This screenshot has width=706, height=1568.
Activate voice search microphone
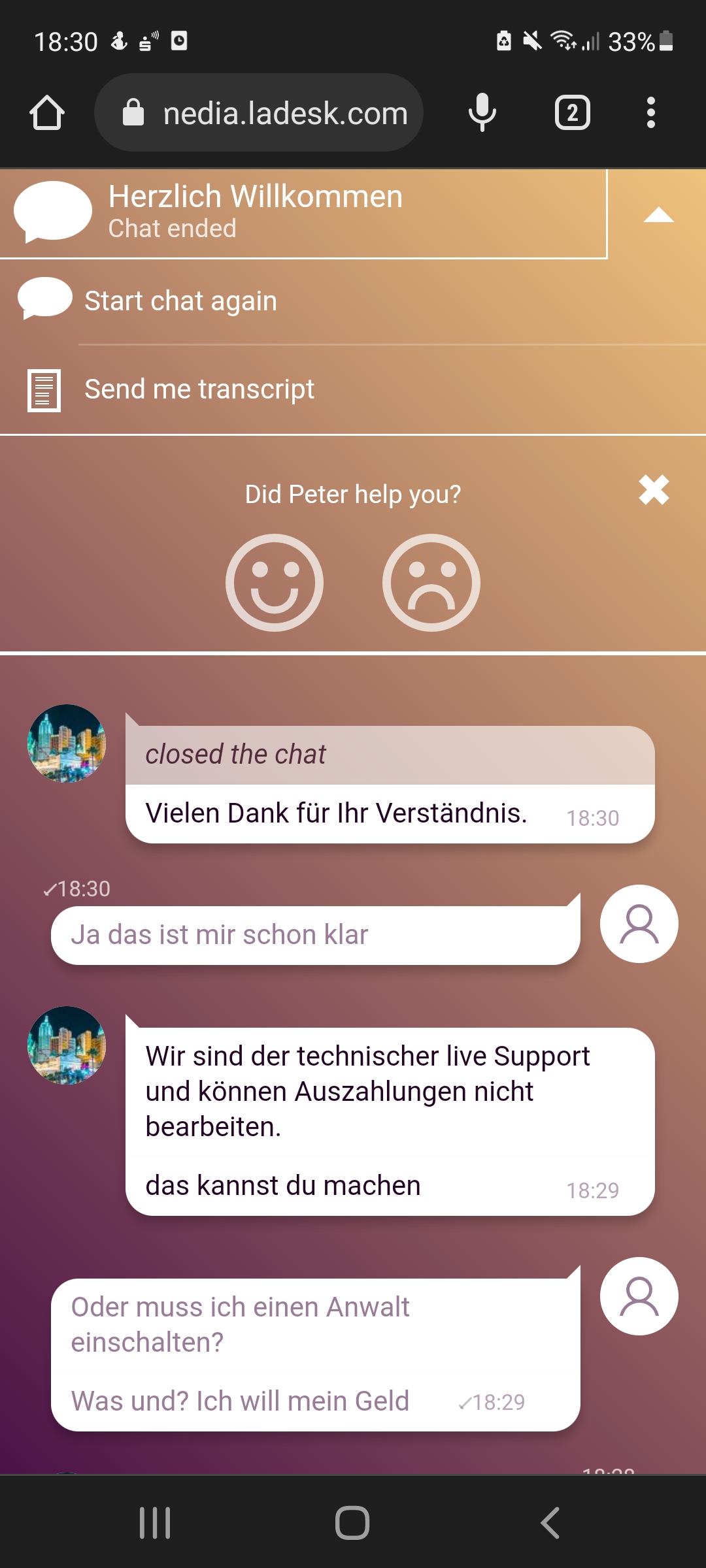(x=482, y=113)
